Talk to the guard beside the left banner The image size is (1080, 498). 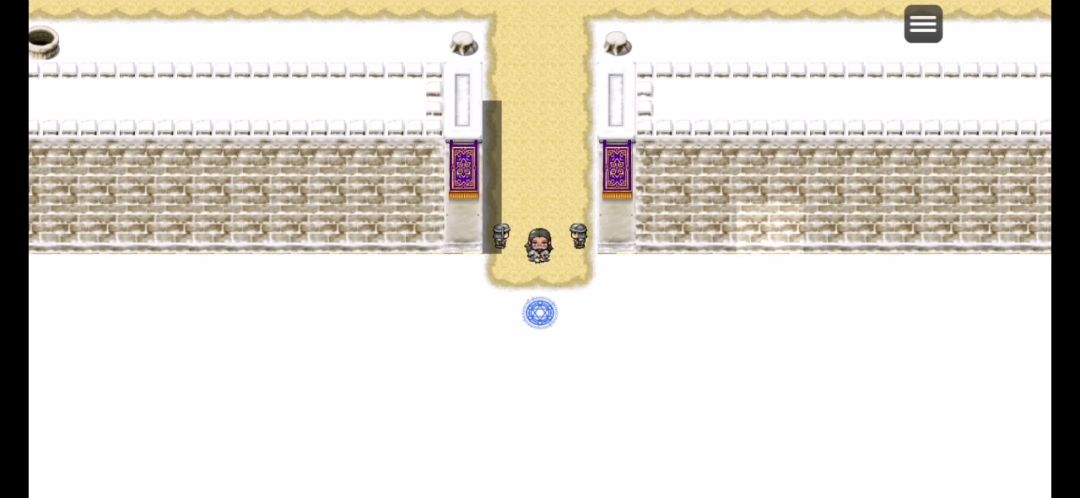pos(501,236)
